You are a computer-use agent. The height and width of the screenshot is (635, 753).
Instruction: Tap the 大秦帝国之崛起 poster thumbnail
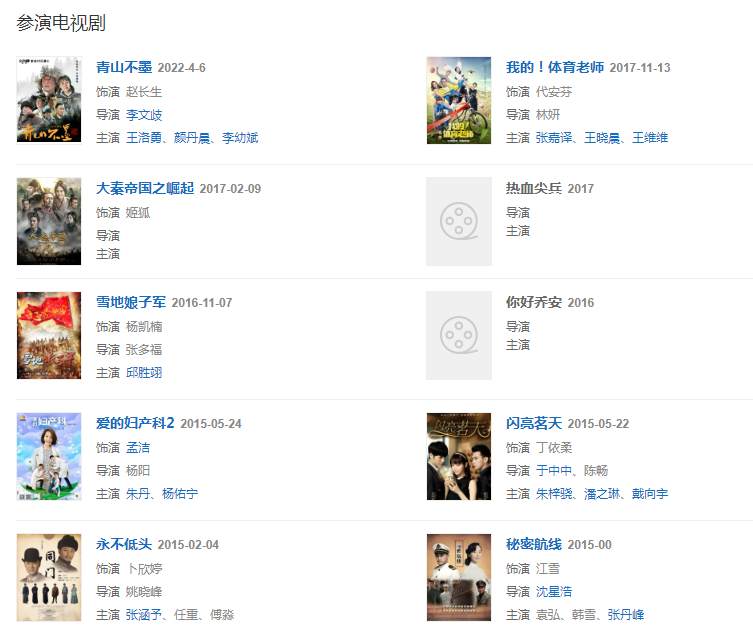coord(49,221)
